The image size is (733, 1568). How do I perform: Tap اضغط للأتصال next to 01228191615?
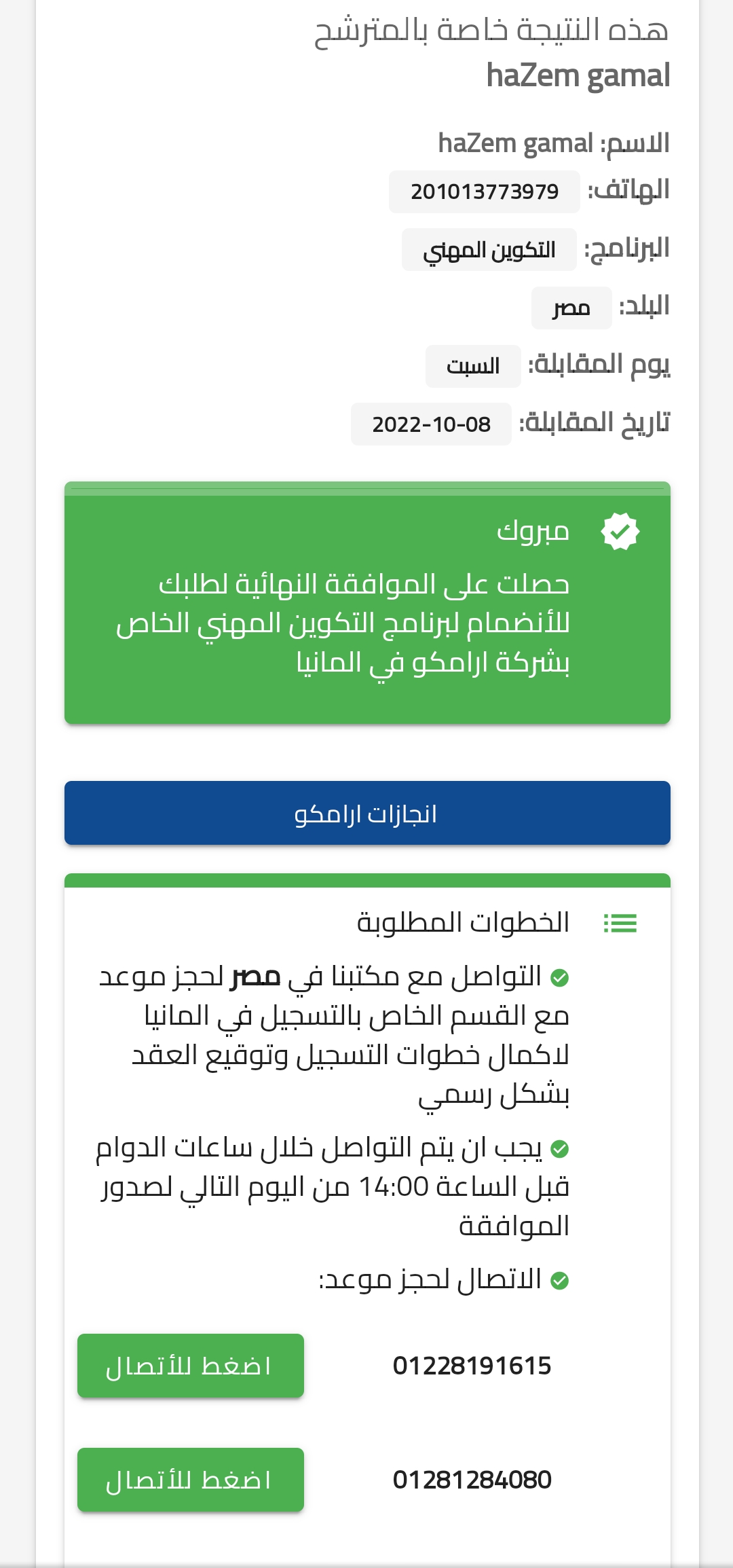point(191,1366)
